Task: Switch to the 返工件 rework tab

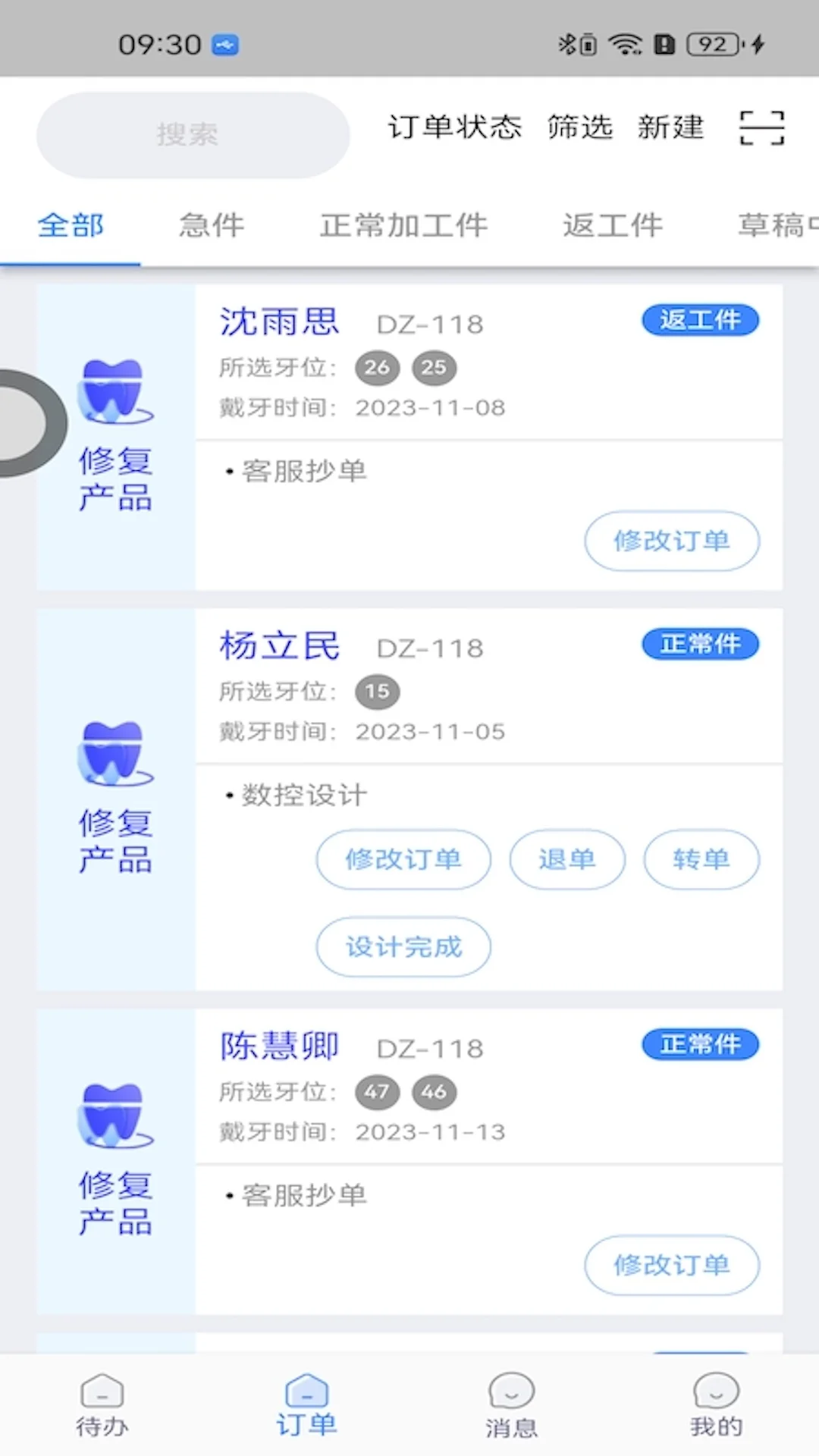Action: [613, 226]
